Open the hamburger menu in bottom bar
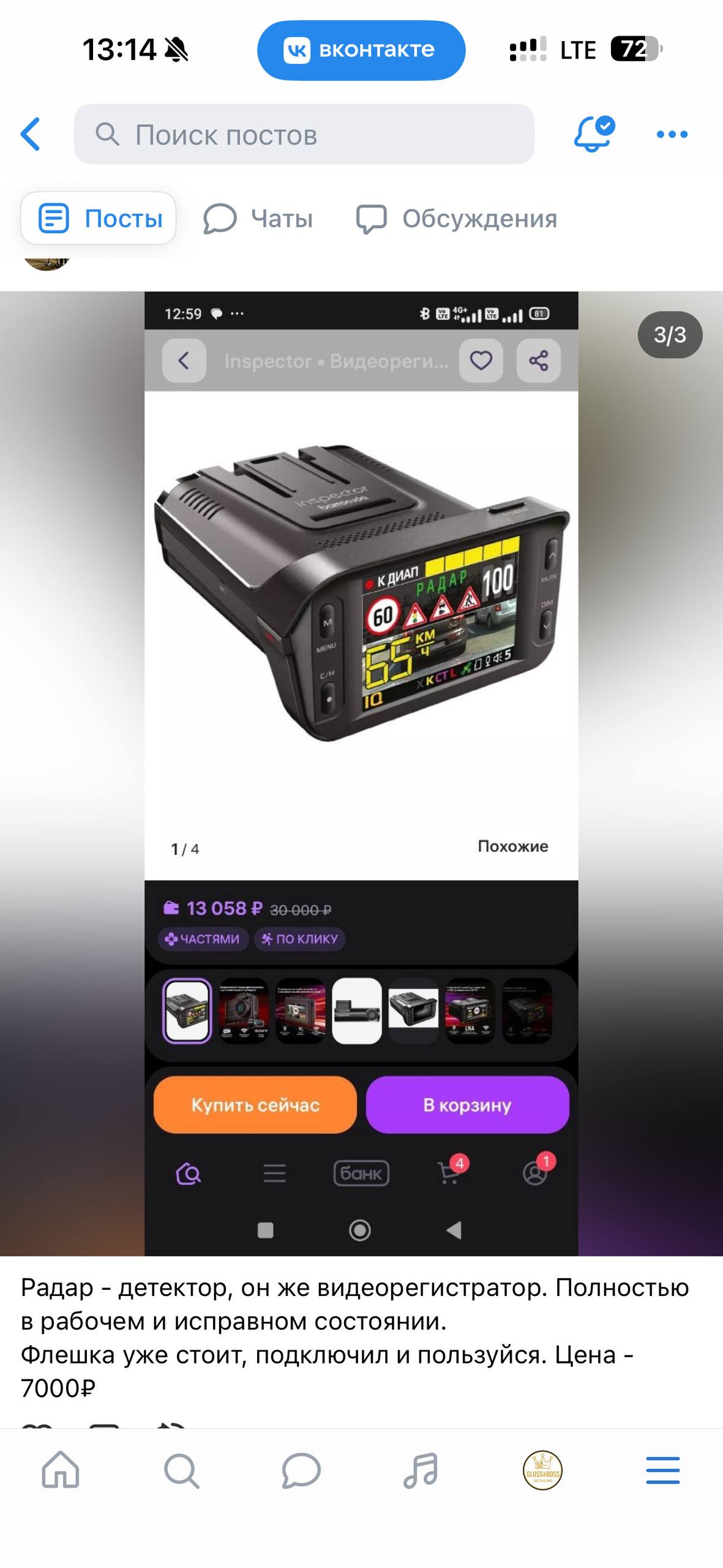Image resolution: width=723 pixels, height=1568 pixels. 663,1470
